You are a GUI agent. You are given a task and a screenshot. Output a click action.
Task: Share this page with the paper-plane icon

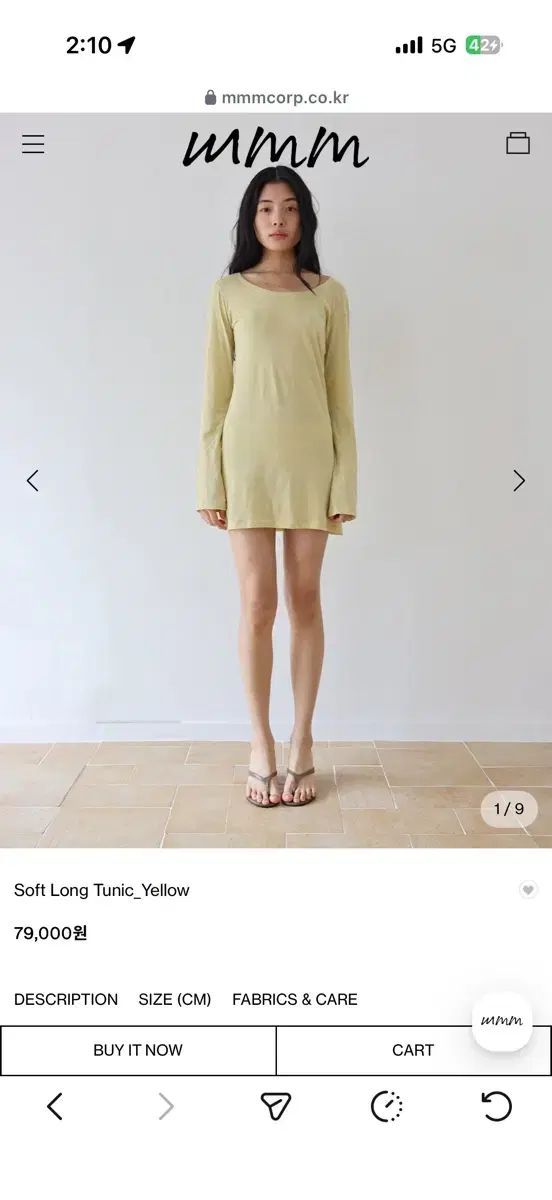[275, 1106]
